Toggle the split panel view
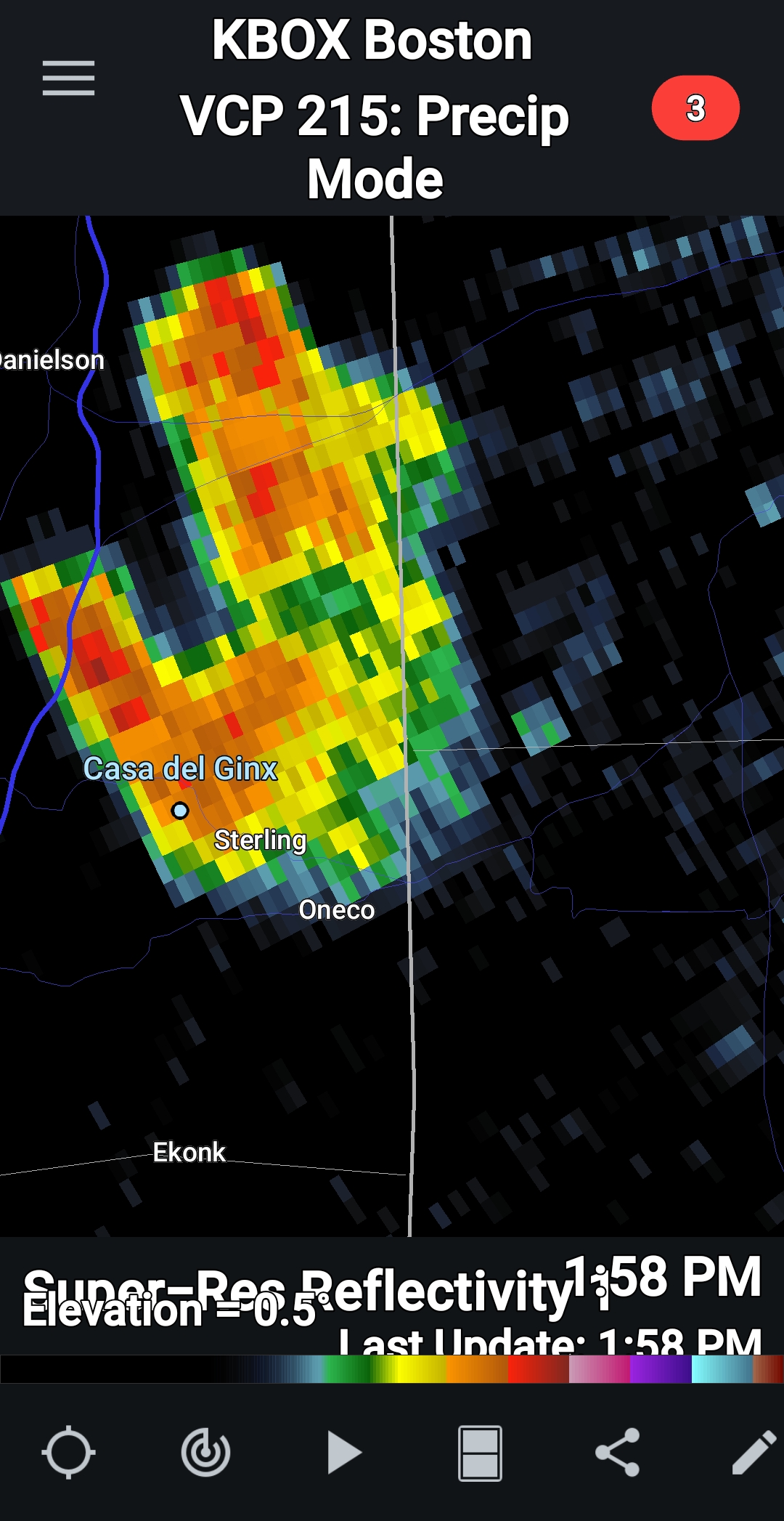Image resolution: width=784 pixels, height=1521 pixels. tap(480, 1453)
